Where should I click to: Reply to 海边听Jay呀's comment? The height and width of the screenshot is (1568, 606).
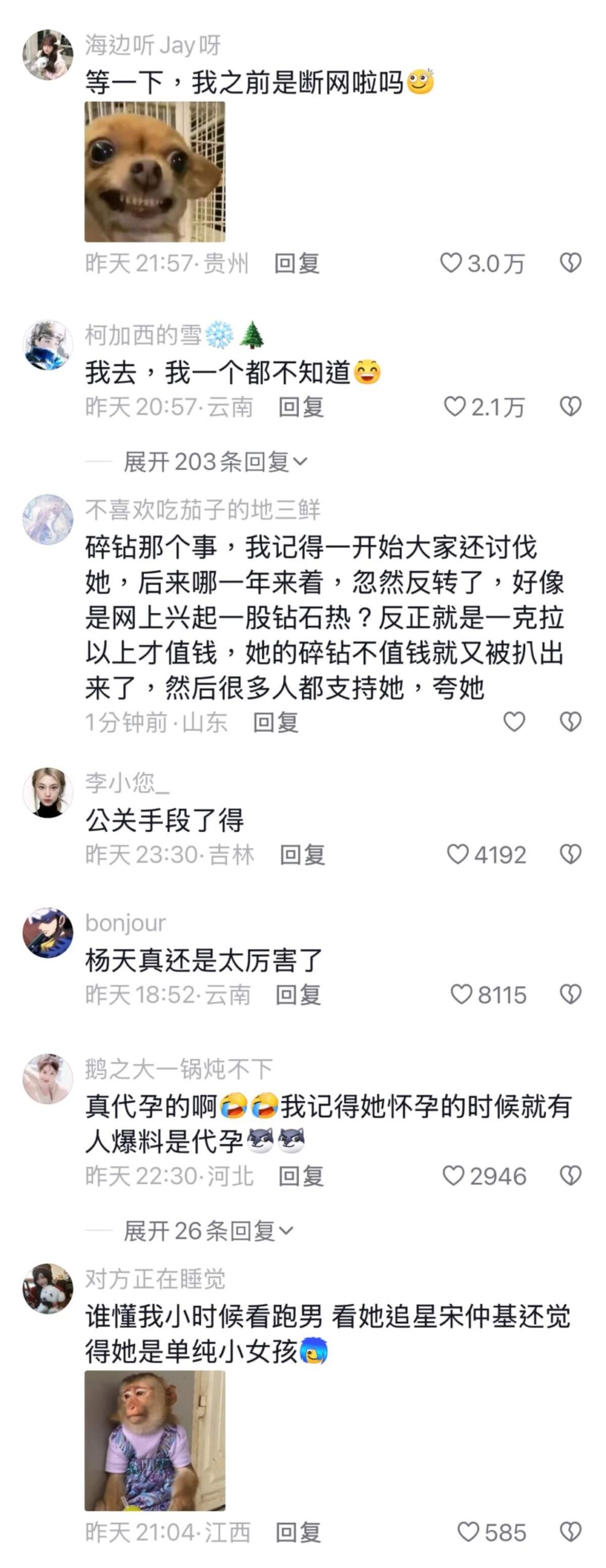click(x=297, y=263)
